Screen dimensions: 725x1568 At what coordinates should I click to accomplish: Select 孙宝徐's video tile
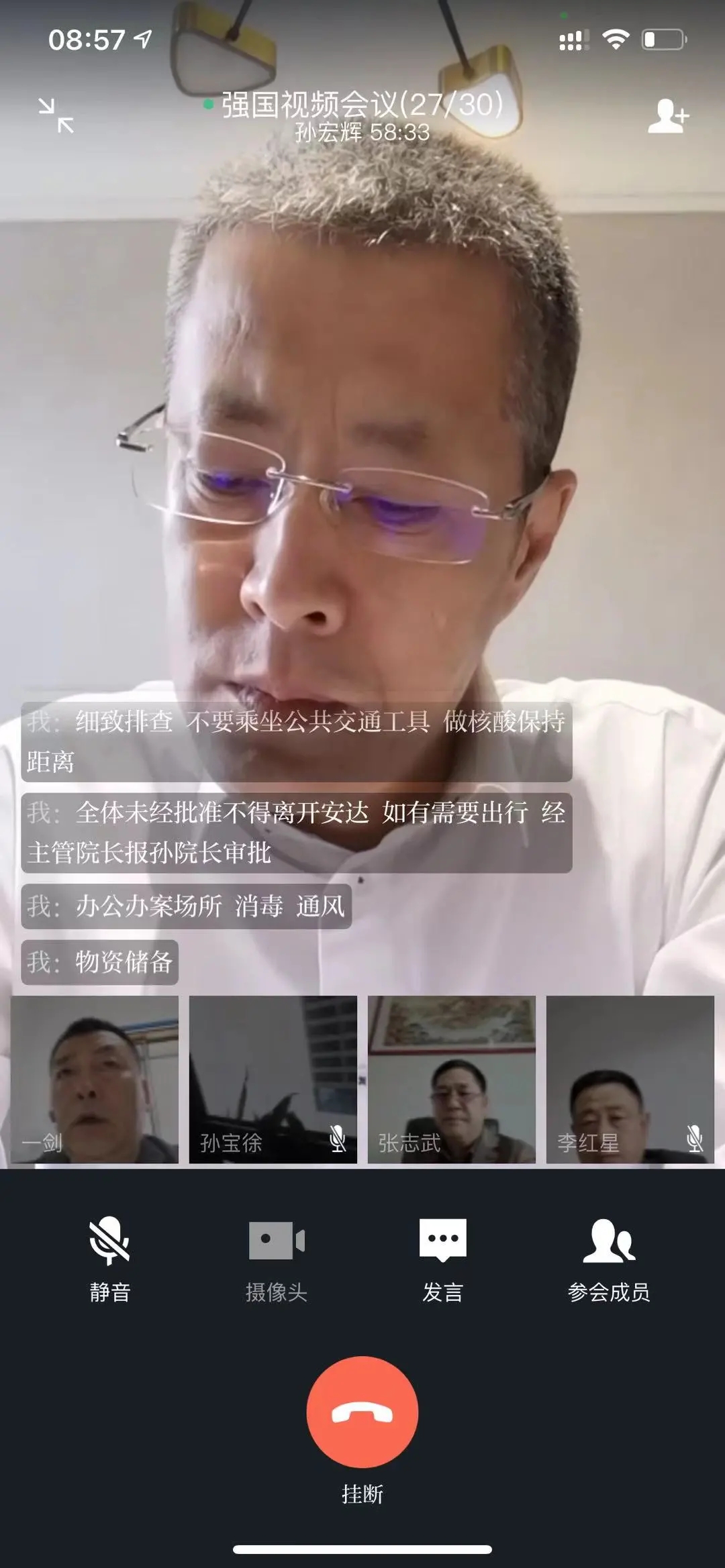(x=273, y=1079)
